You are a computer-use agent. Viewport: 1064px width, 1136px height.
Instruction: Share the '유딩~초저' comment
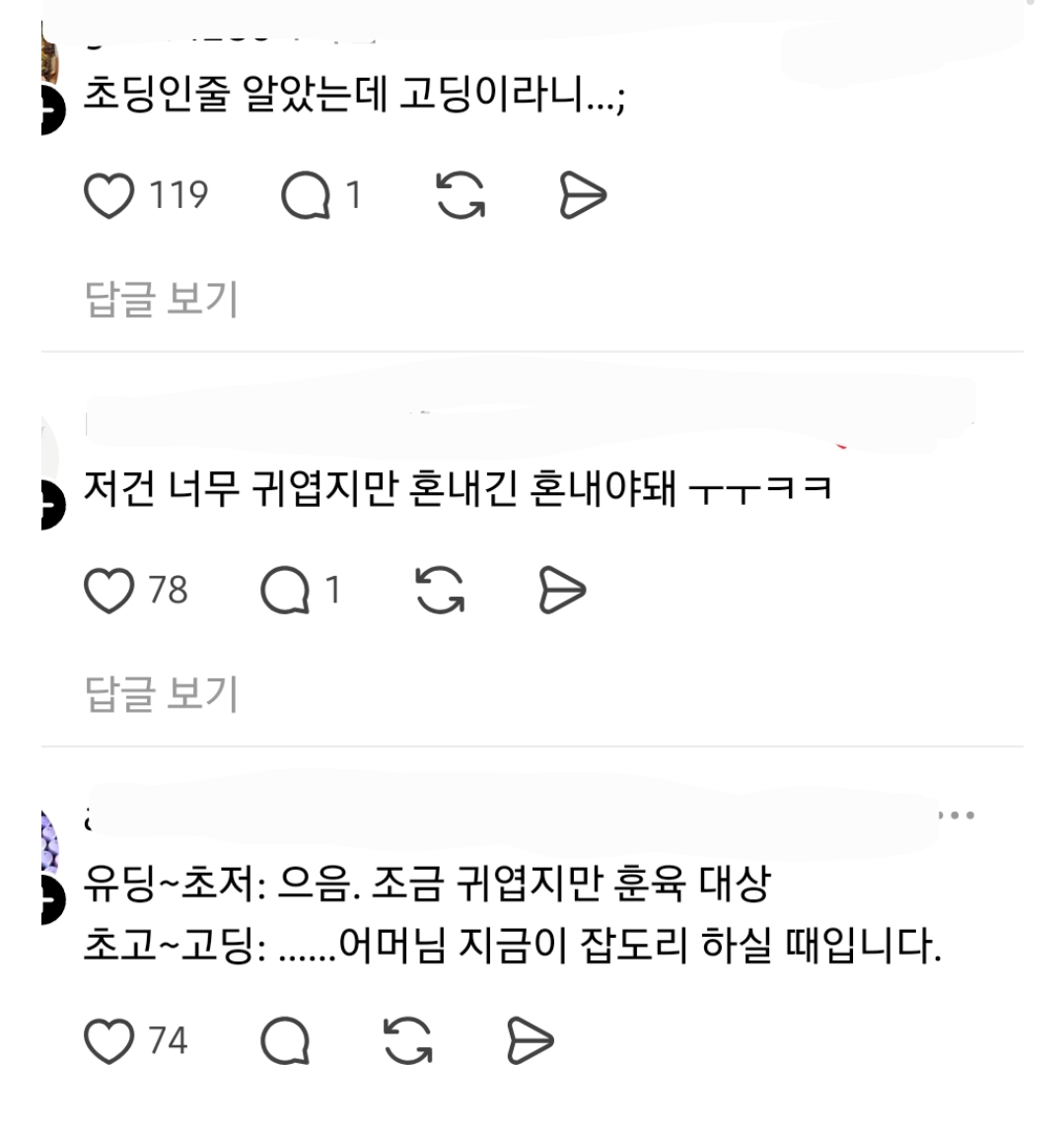click(x=531, y=1041)
